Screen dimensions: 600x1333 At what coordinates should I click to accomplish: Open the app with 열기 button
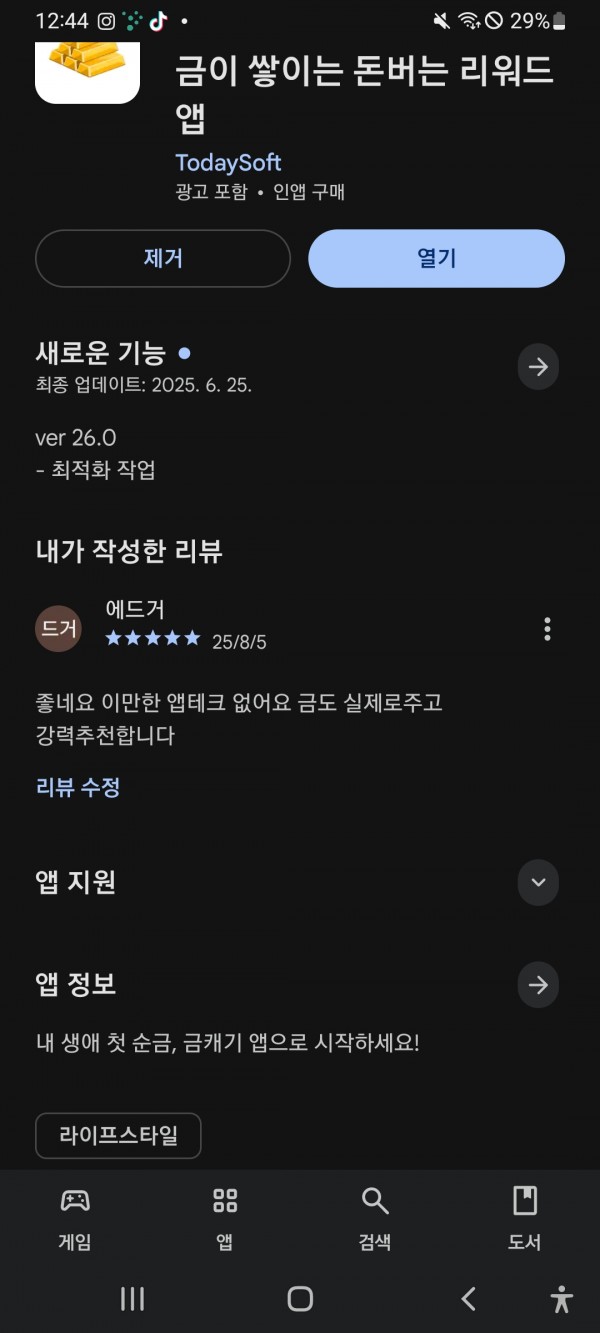(x=436, y=258)
